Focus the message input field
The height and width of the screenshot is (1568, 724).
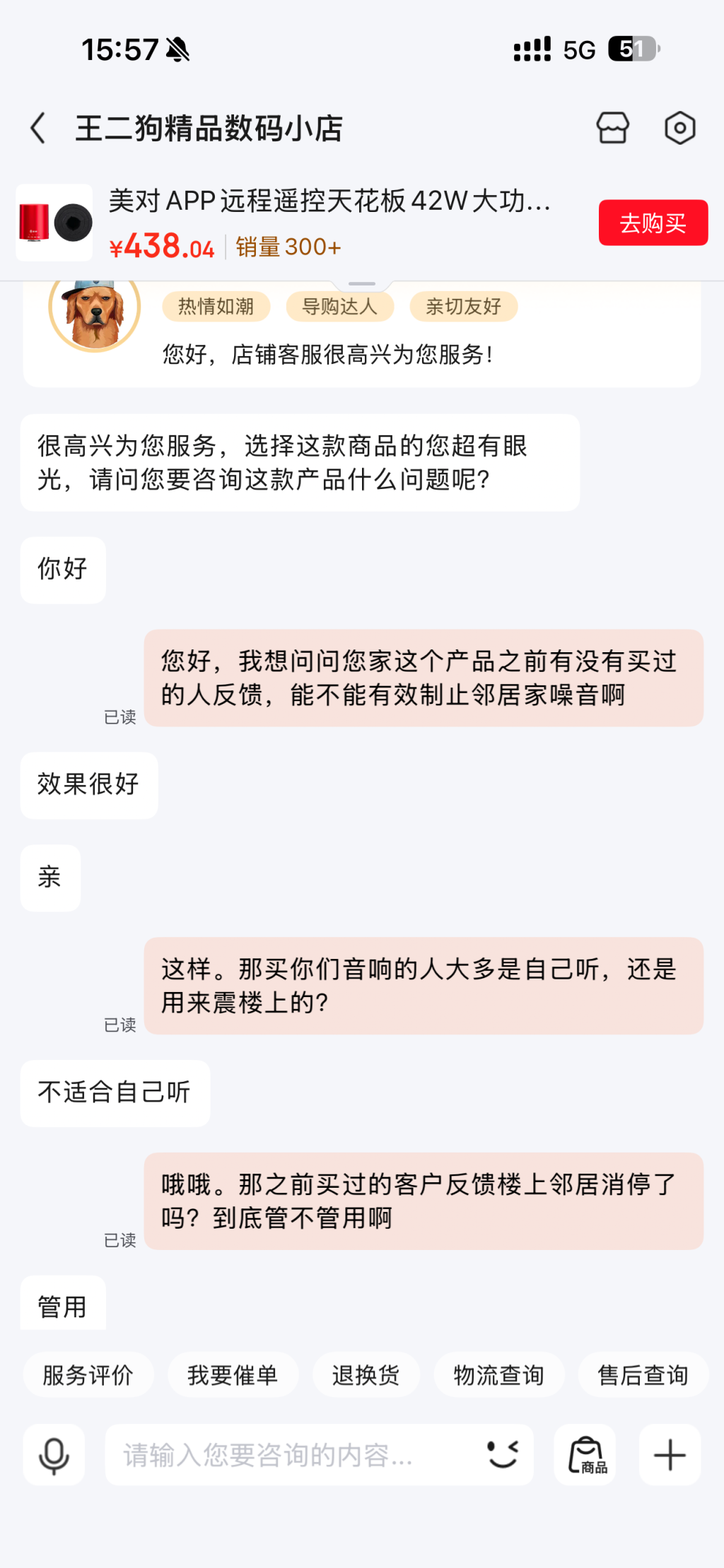click(x=290, y=1455)
